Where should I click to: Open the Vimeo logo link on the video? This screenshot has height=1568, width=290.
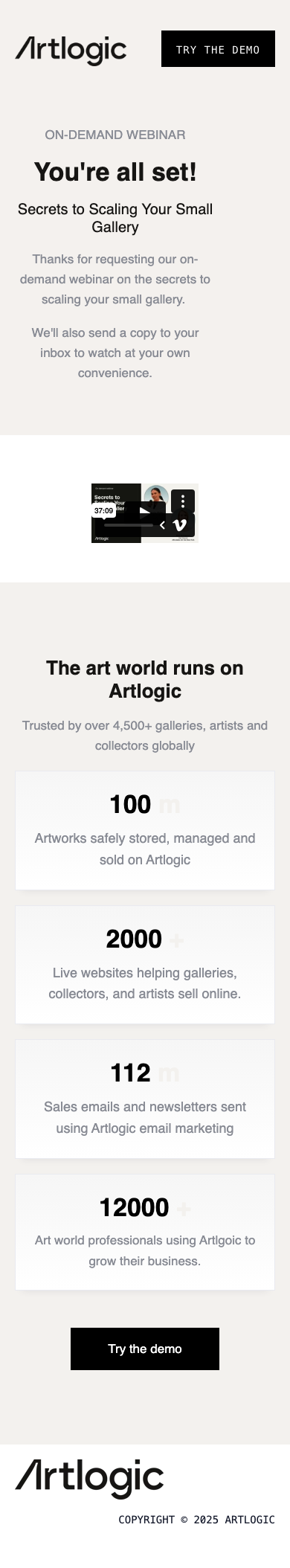coord(180,525)
